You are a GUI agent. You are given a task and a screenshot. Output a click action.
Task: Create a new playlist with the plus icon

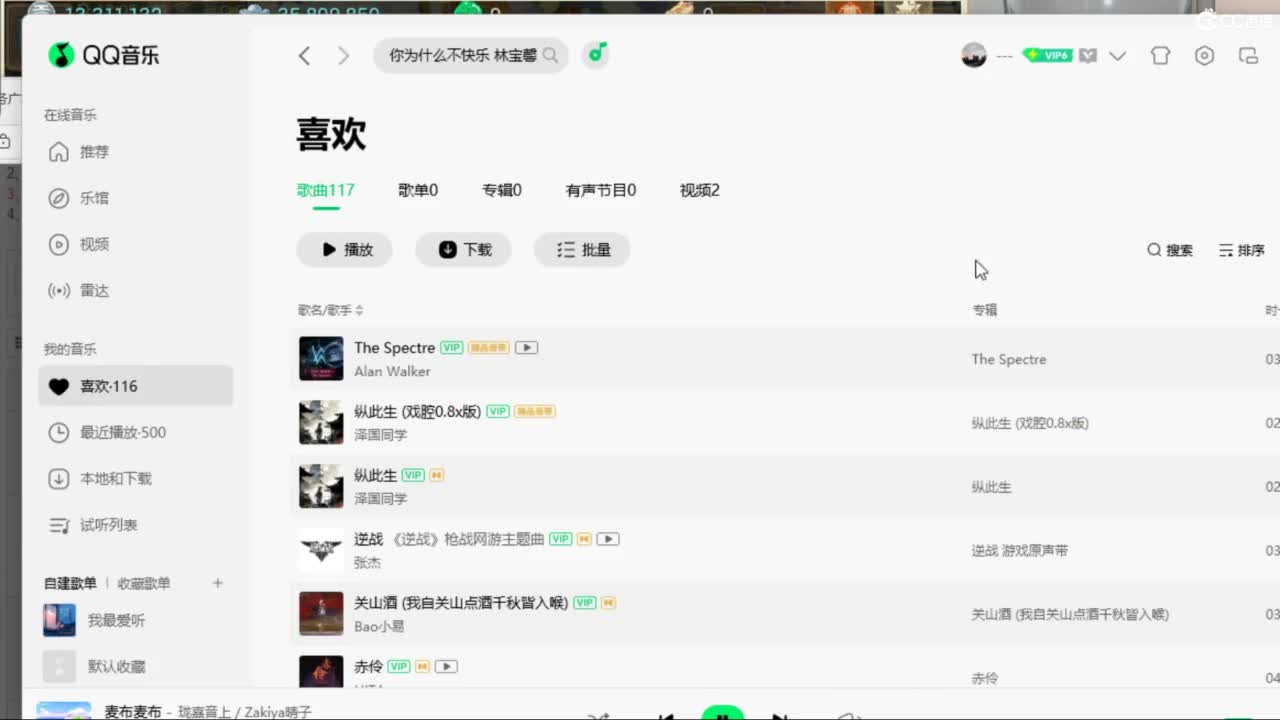point(218,583)
